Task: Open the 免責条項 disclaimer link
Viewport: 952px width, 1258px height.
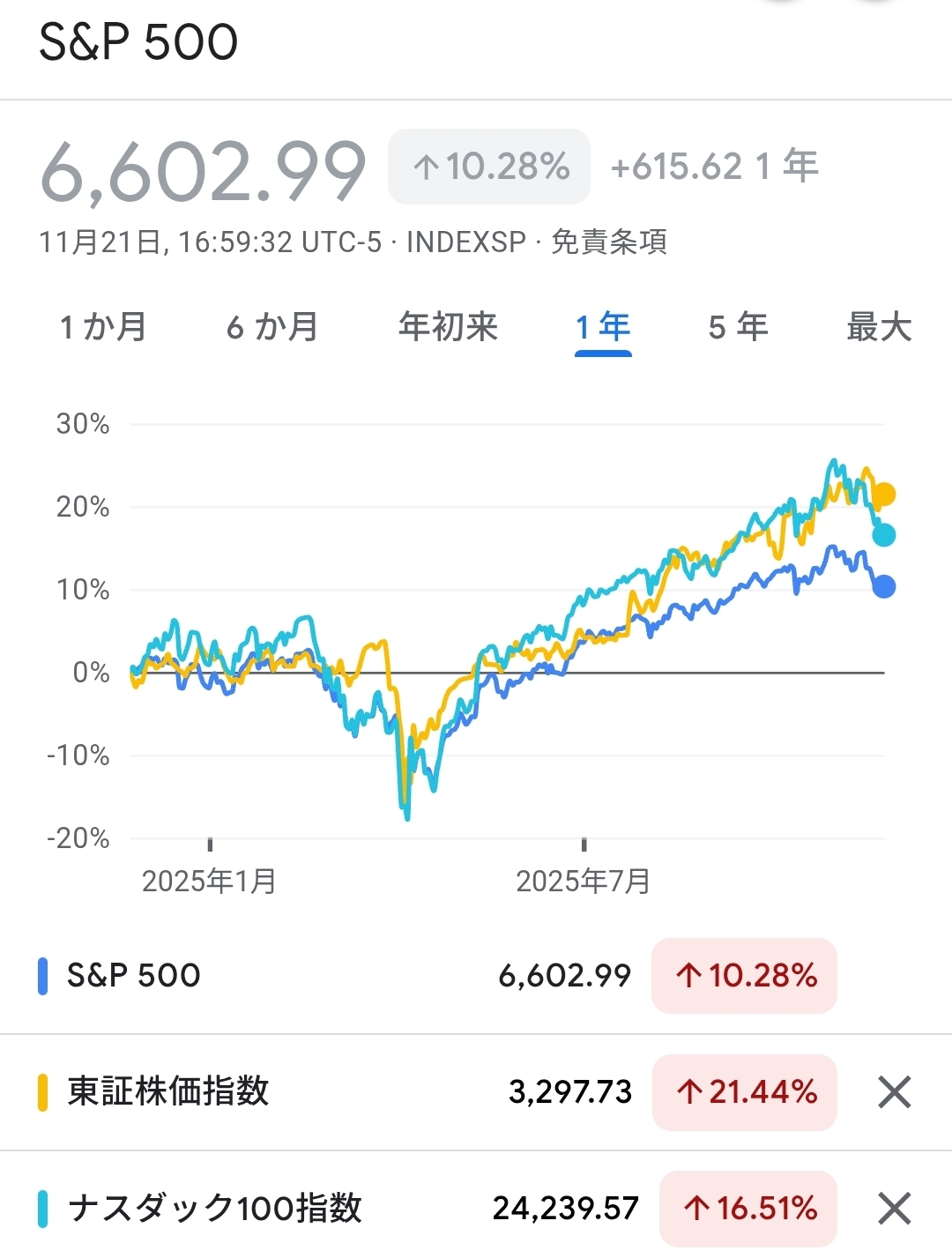Action: click(609, 242)
